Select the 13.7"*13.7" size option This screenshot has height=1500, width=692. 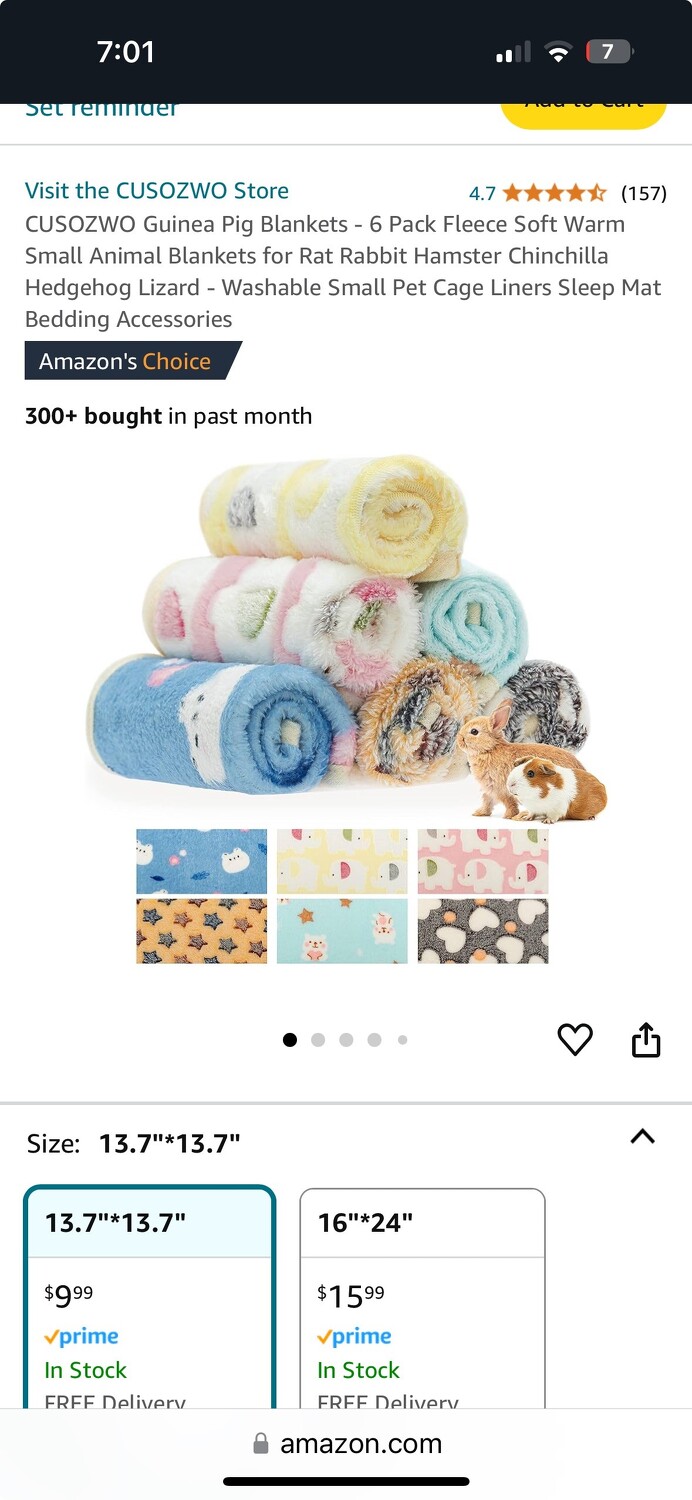coord(150,1297)
